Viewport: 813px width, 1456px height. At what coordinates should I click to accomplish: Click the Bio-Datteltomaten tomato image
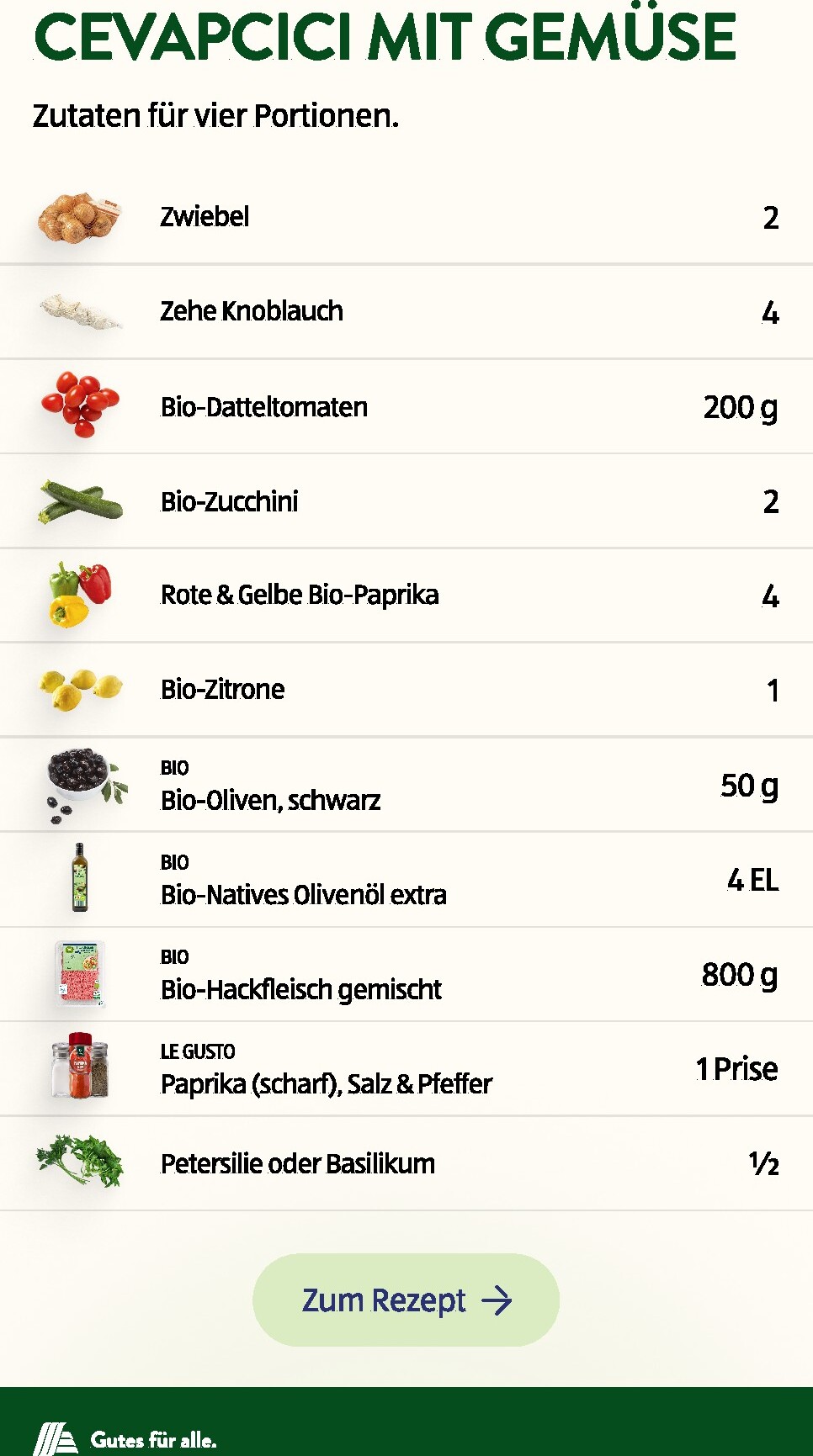pyautogui.click(x=82, y=406)
